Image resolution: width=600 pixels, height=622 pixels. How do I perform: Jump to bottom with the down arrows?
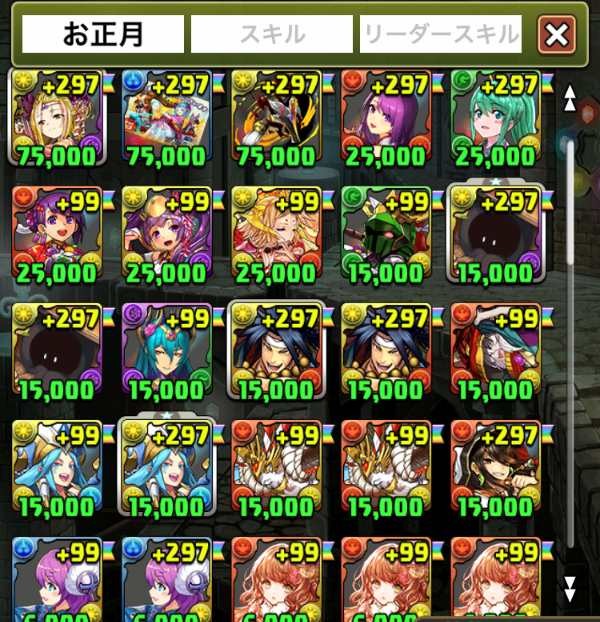[x=570, y=586]
